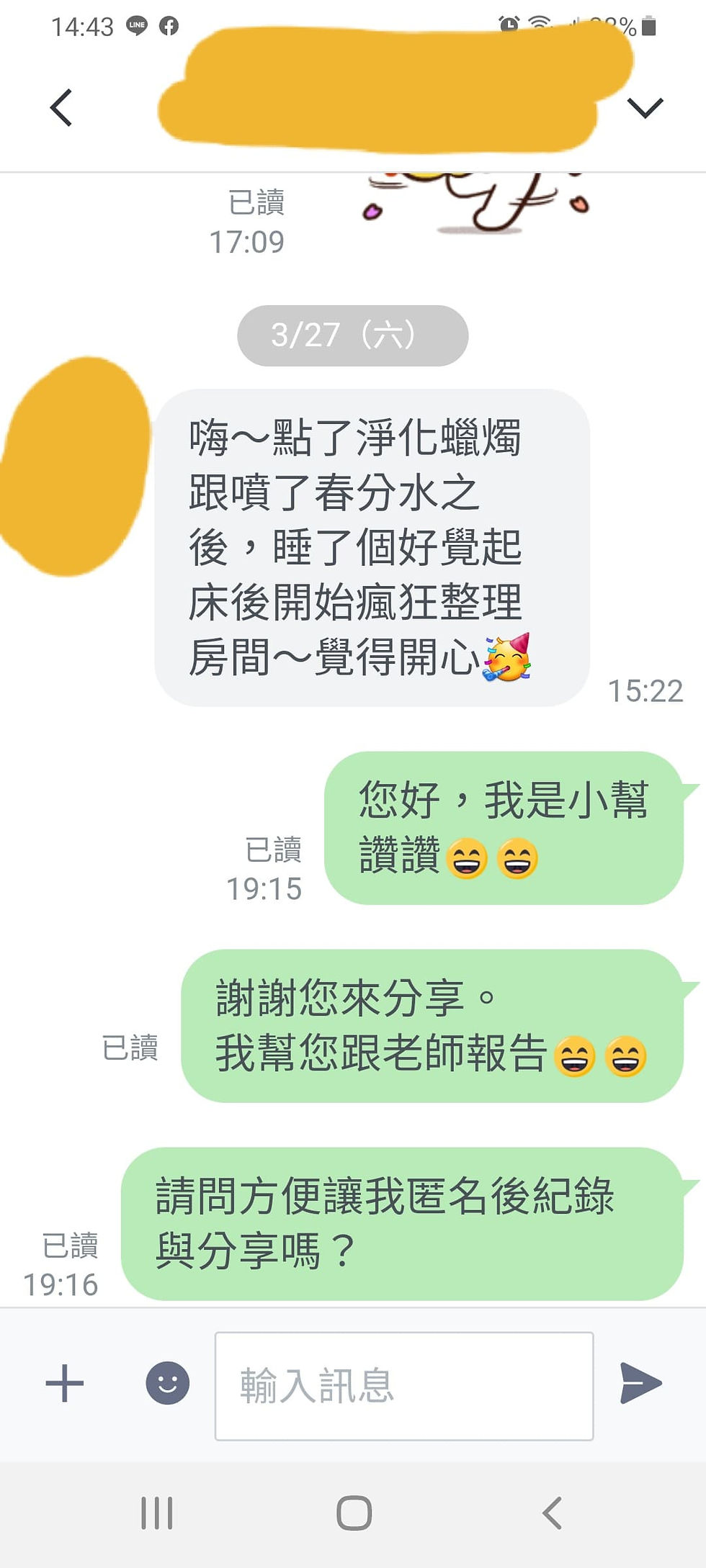The image size is (706, 1568).
Task: Open the sender's profile avatar
Action: (74, 467)
